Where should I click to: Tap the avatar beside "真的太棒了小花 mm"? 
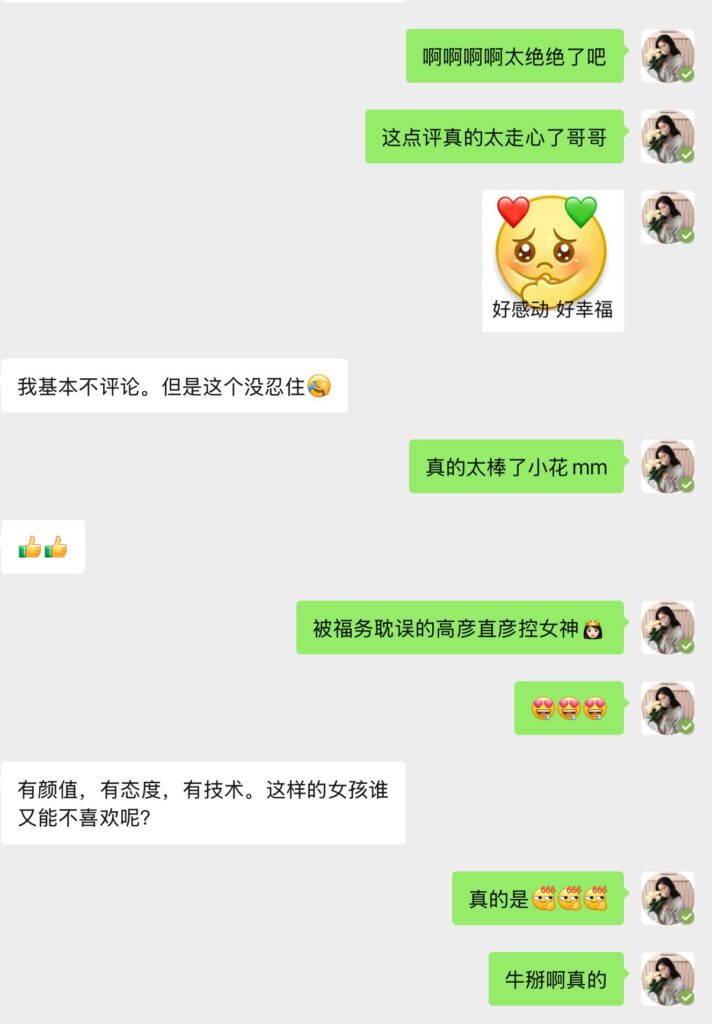[667, 467]
